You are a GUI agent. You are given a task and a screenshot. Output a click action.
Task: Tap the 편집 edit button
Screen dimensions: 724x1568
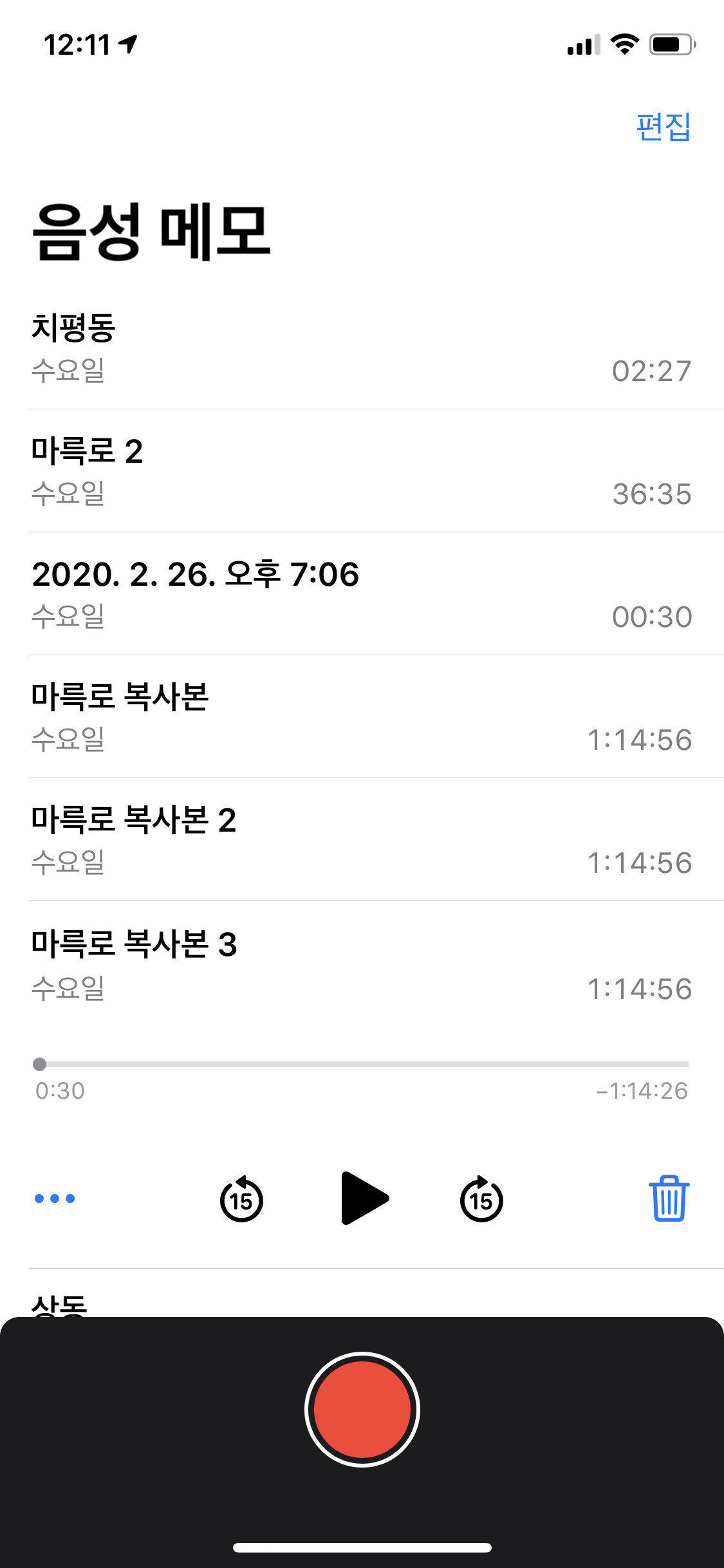[x=663, y=127]
